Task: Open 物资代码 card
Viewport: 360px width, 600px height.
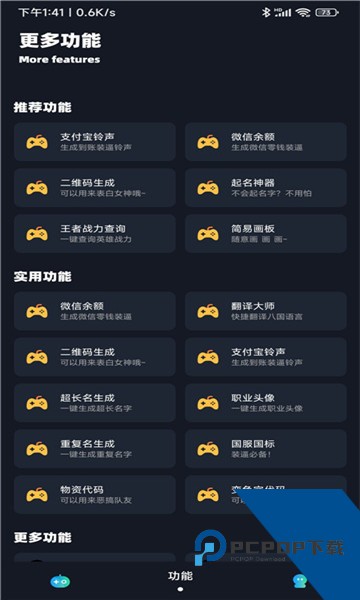Action: coord(95,494)
